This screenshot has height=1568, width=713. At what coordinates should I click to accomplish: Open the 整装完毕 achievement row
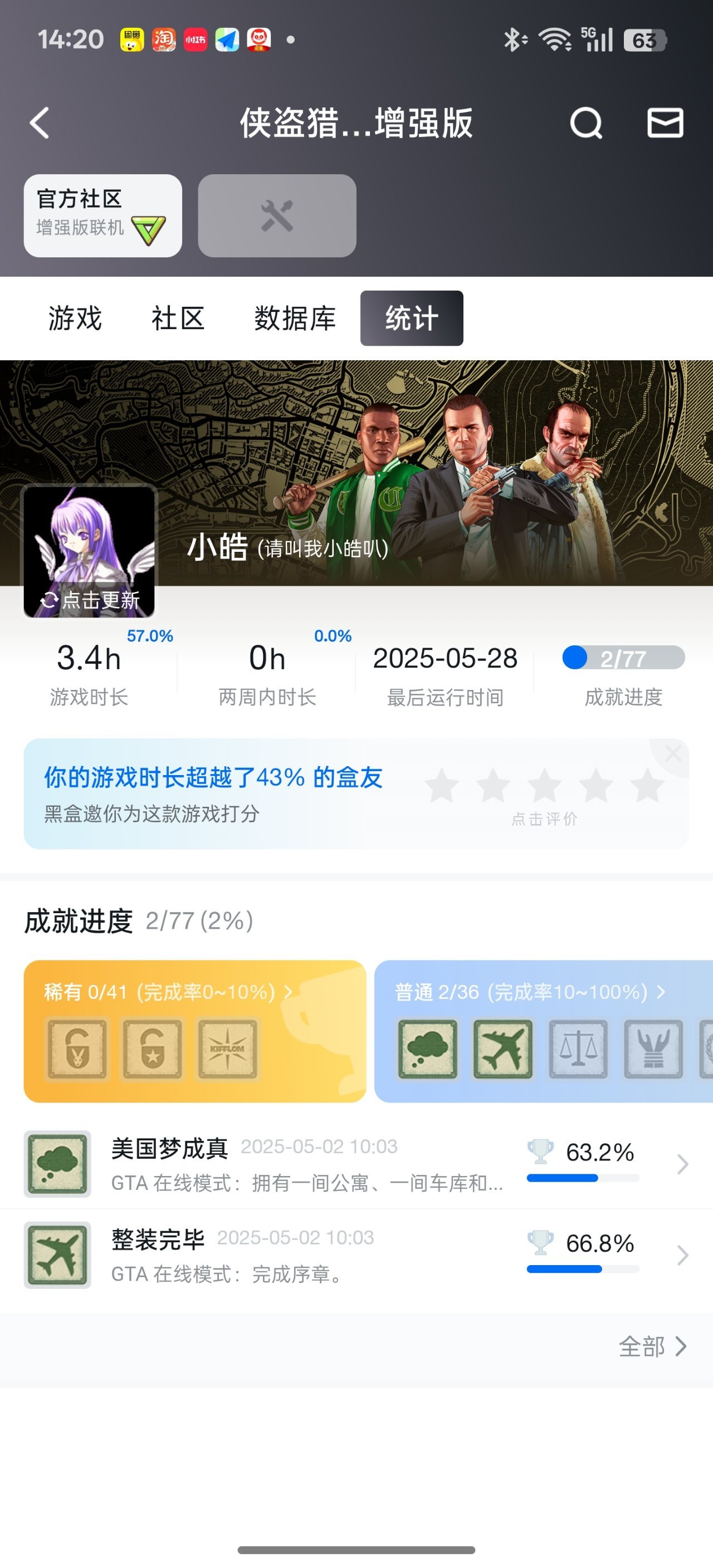coord(356,1255)
